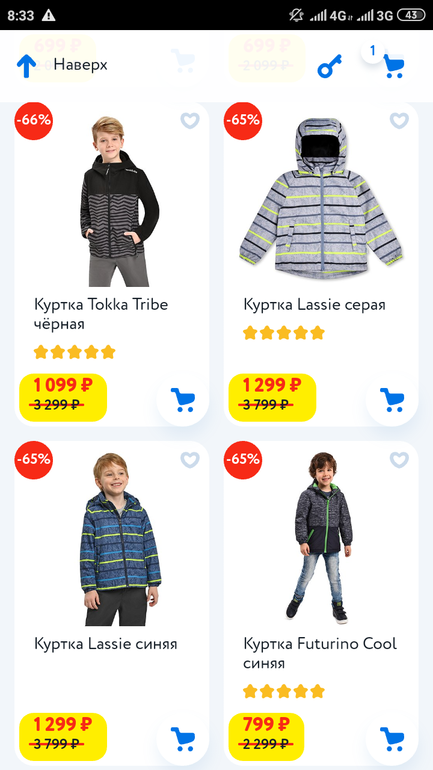The height and width of the screenshot is (770, 433).
Task: Tap the Наверх arrow to go up
Action: click(x=27, y=65)
